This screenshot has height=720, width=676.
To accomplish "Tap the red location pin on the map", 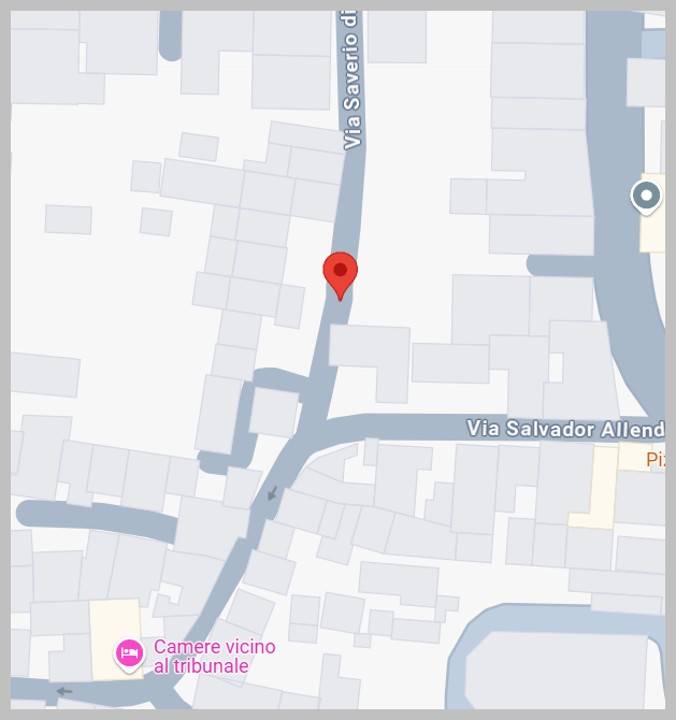I will click(340, 273).
